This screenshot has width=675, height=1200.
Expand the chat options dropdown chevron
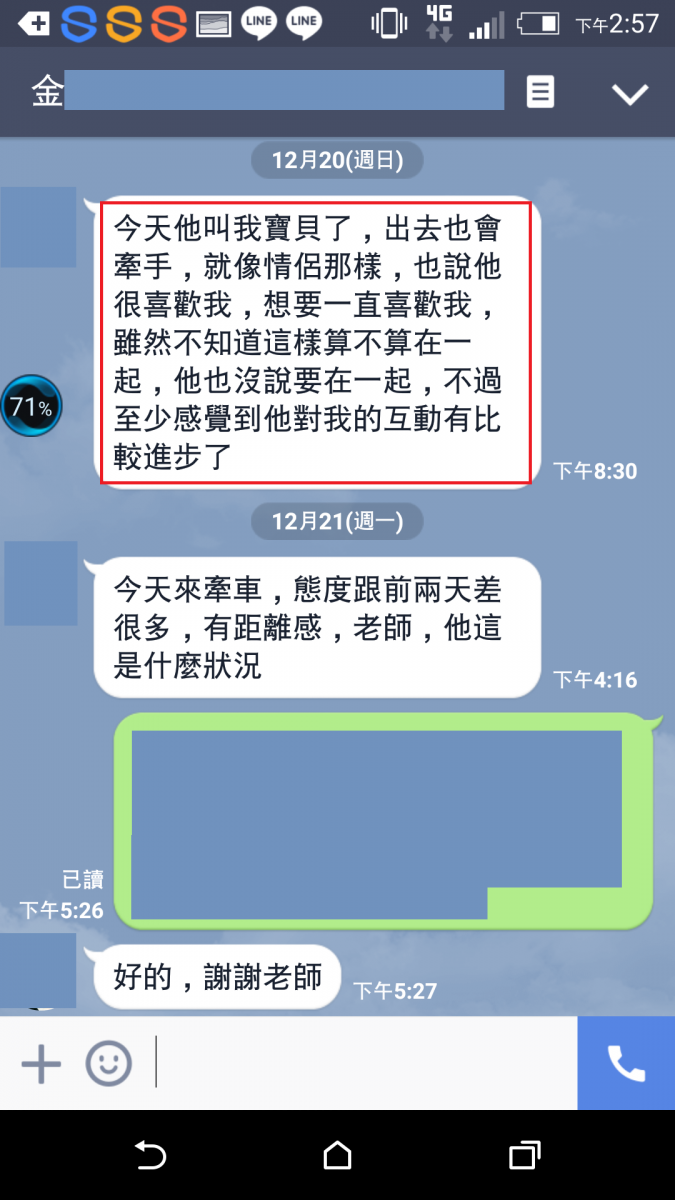point(630,94)
